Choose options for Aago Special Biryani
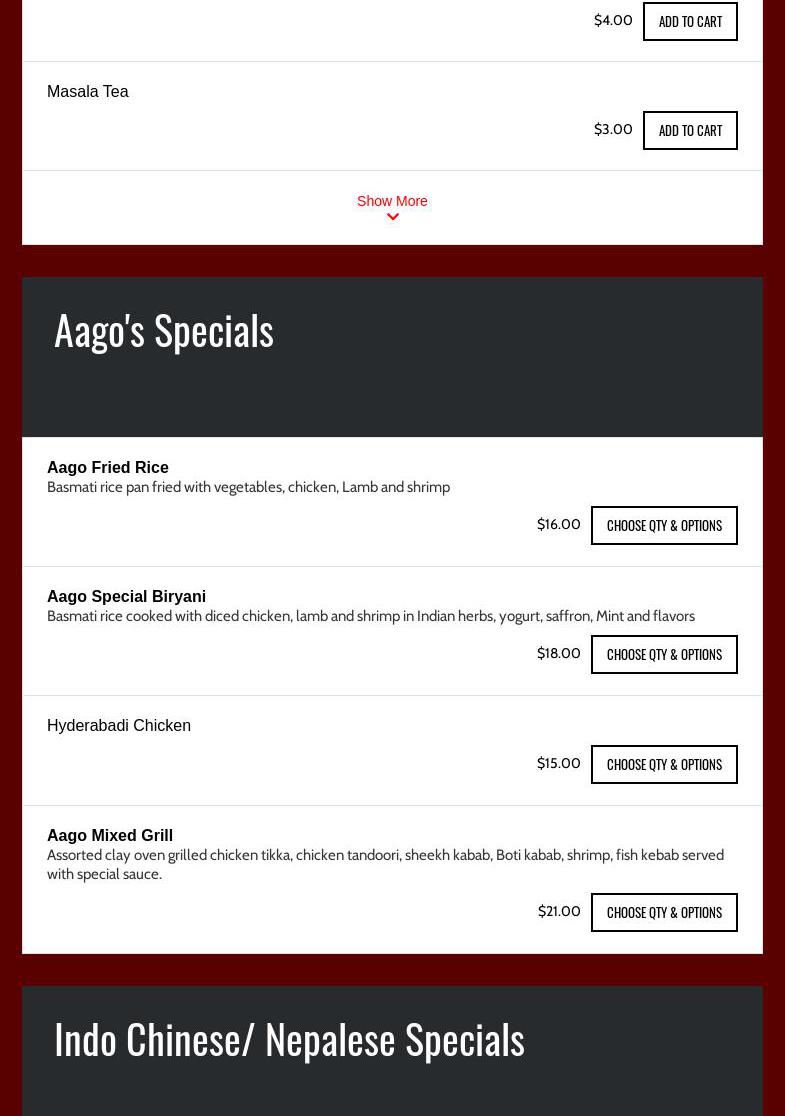 pos(664,654)
